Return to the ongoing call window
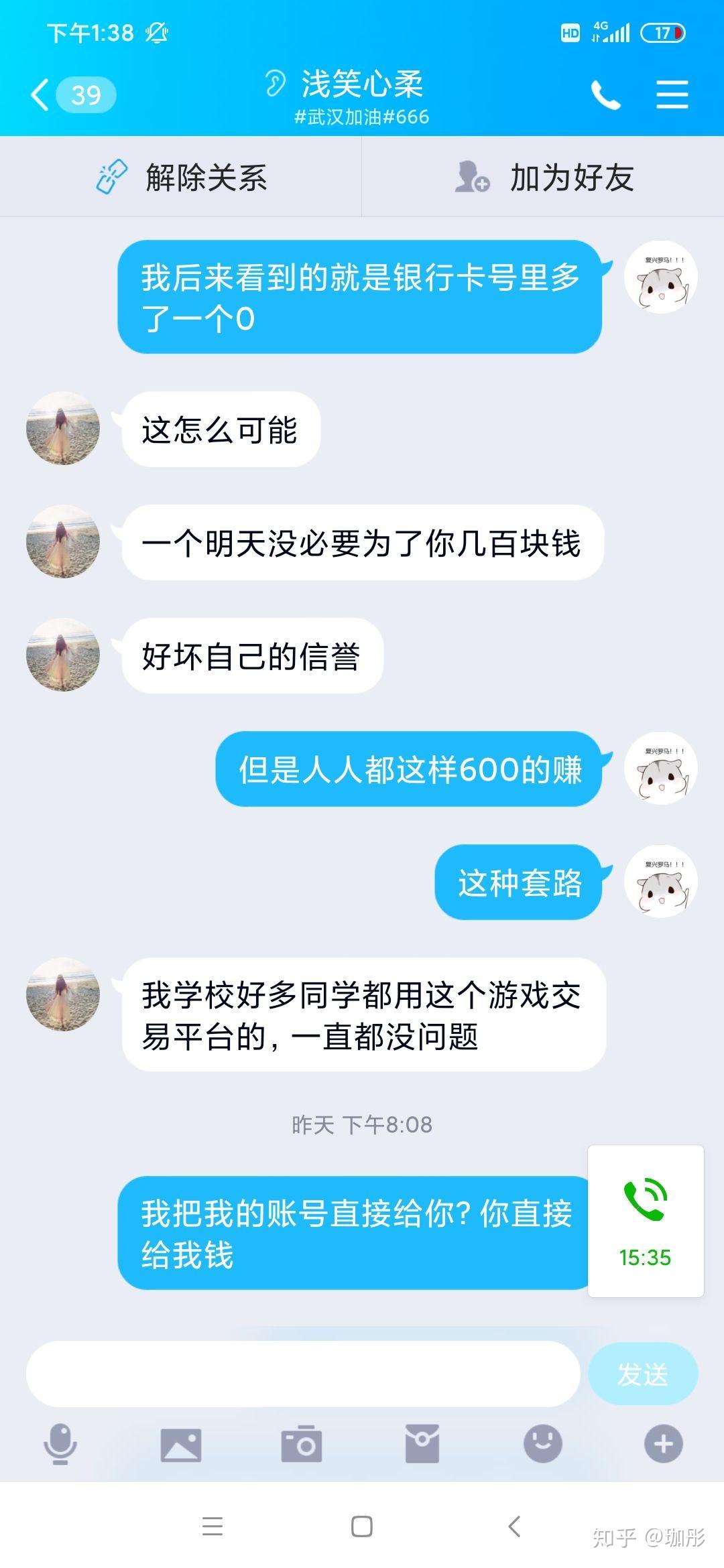 coord(646,1221)
